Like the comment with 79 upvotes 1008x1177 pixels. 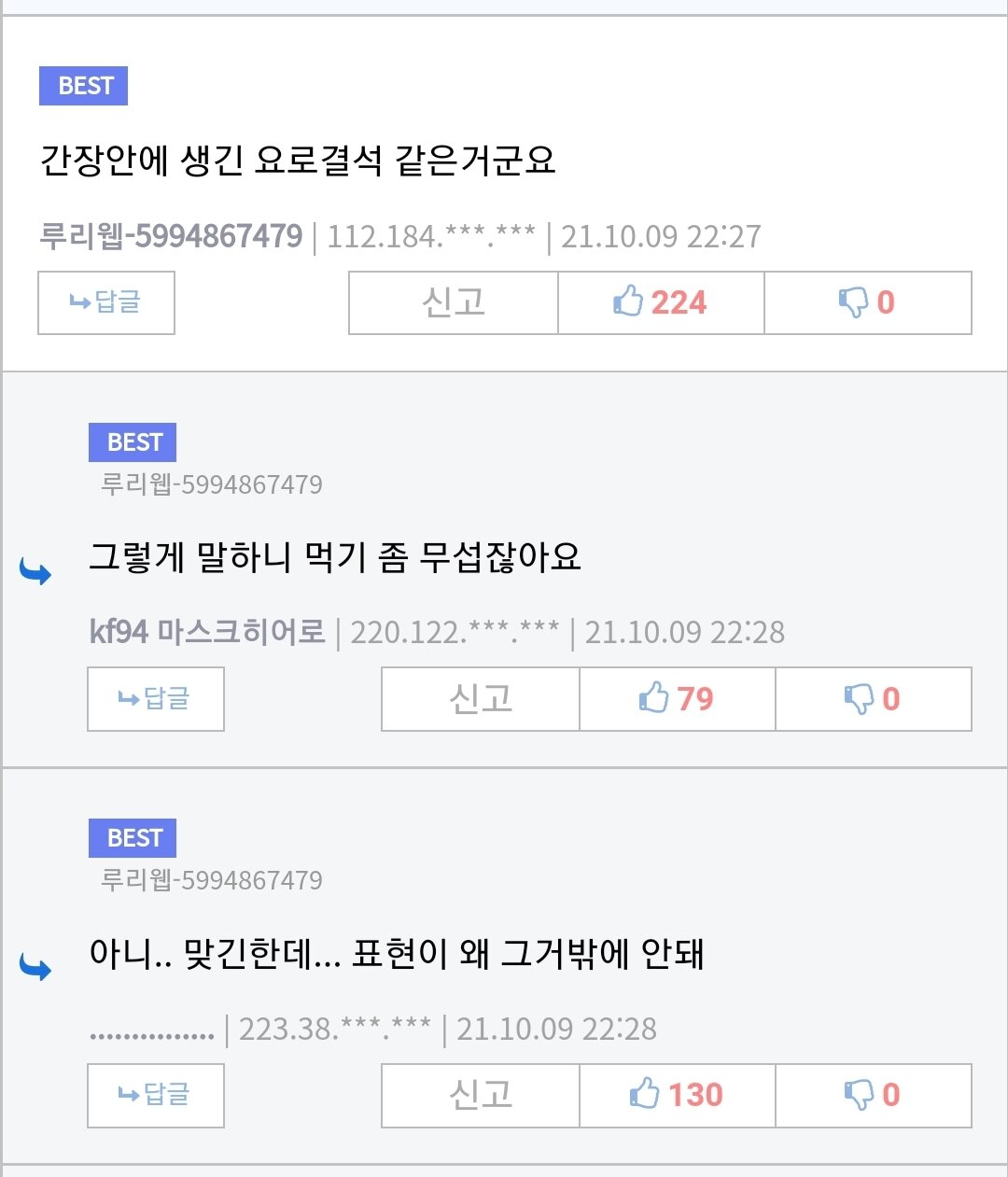(677, 699)
